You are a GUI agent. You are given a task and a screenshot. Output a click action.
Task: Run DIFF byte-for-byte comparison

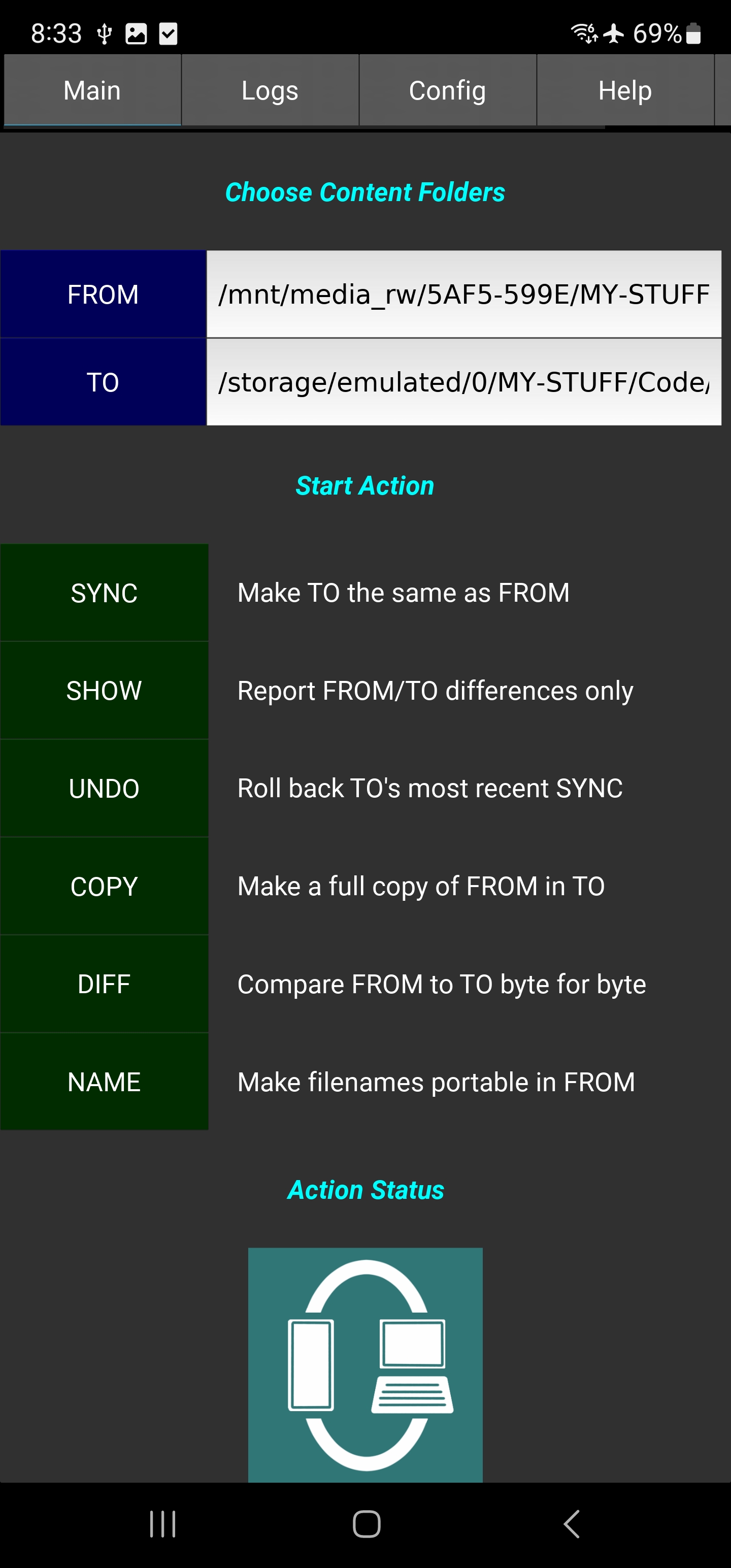click(x=104, y=984)
